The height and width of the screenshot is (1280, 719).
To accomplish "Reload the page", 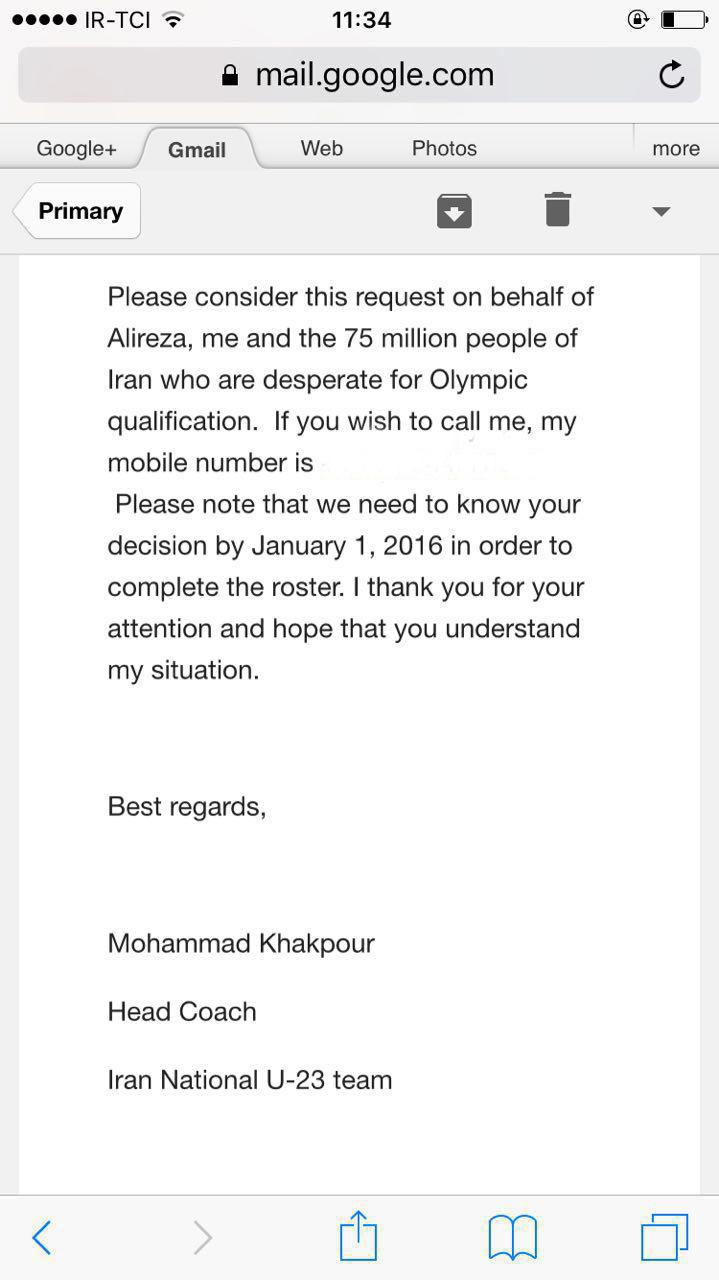I will point(672,75).
